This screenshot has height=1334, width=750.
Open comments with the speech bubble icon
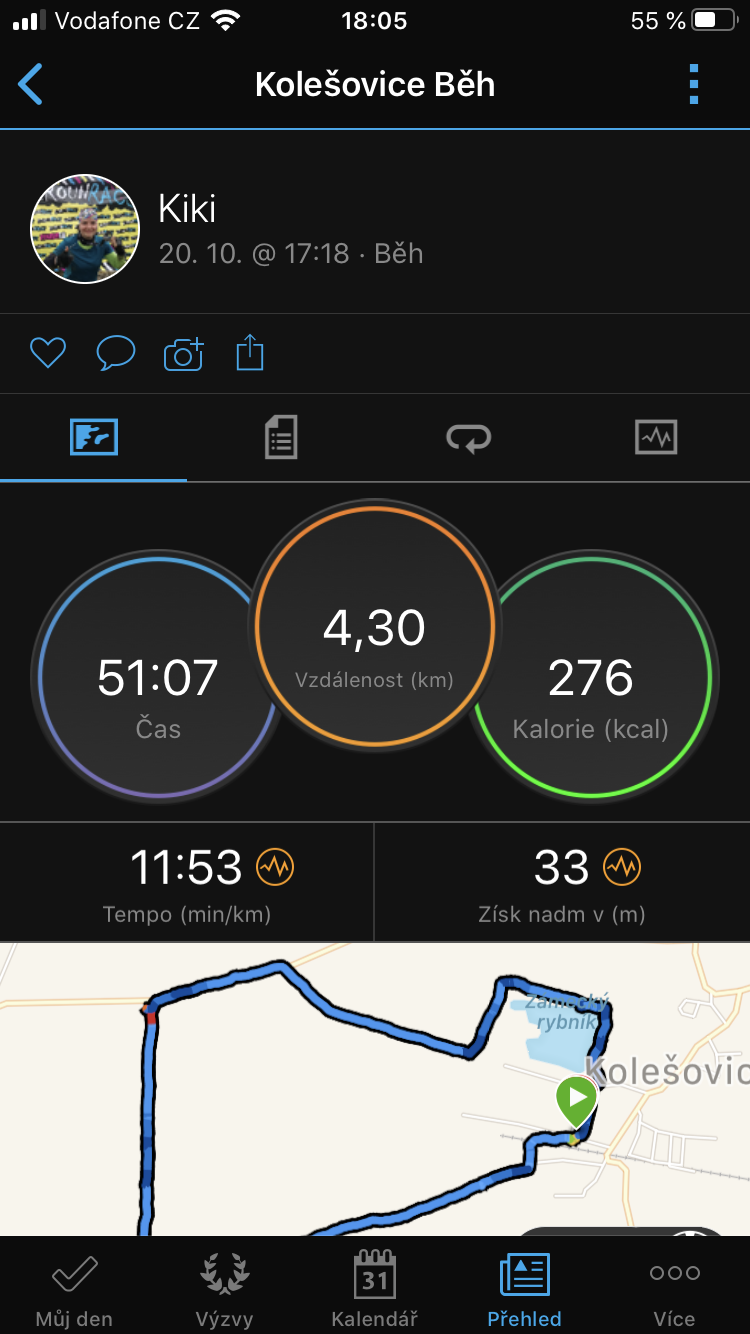(x=115, y=353)
